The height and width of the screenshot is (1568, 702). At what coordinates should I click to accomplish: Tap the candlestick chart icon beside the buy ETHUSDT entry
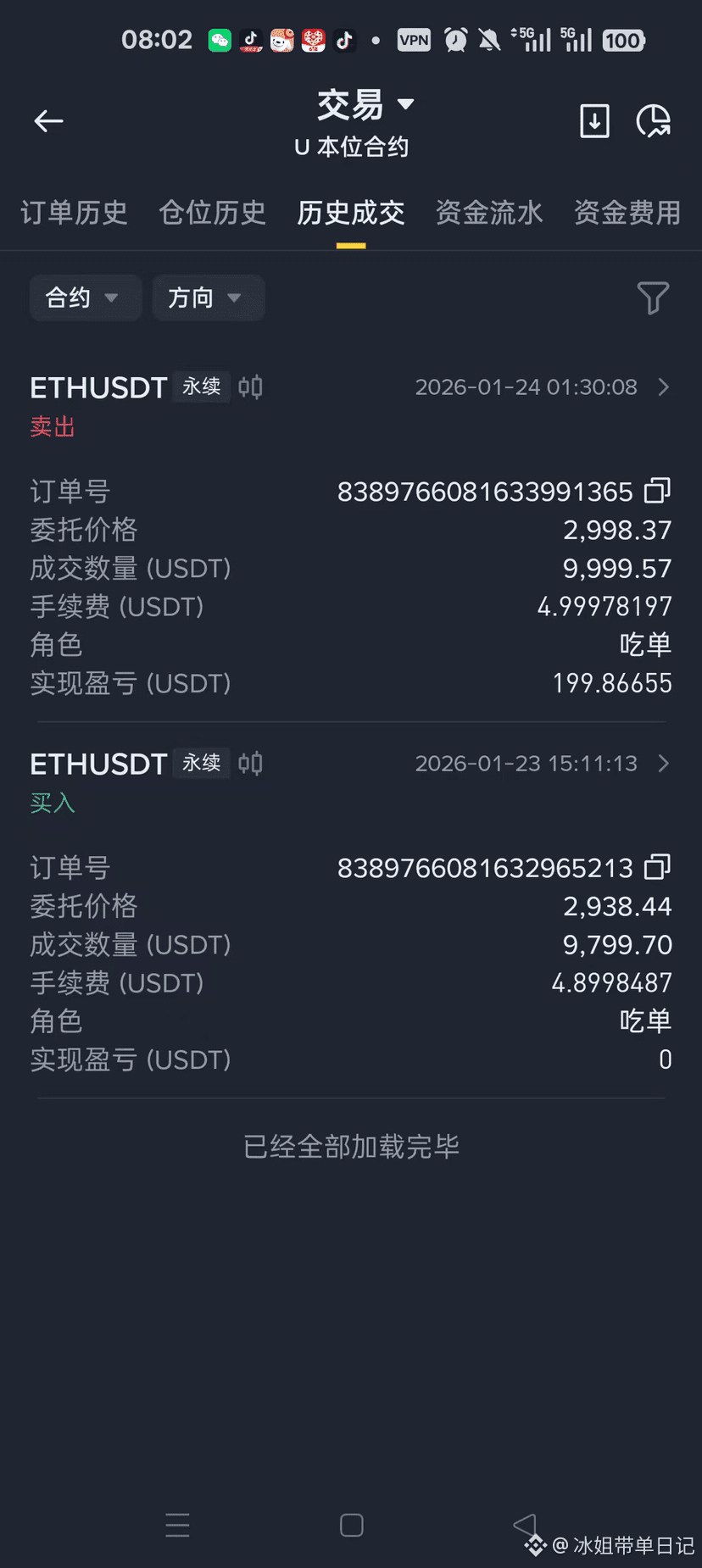pyautogui.click(x=250, y=763)
